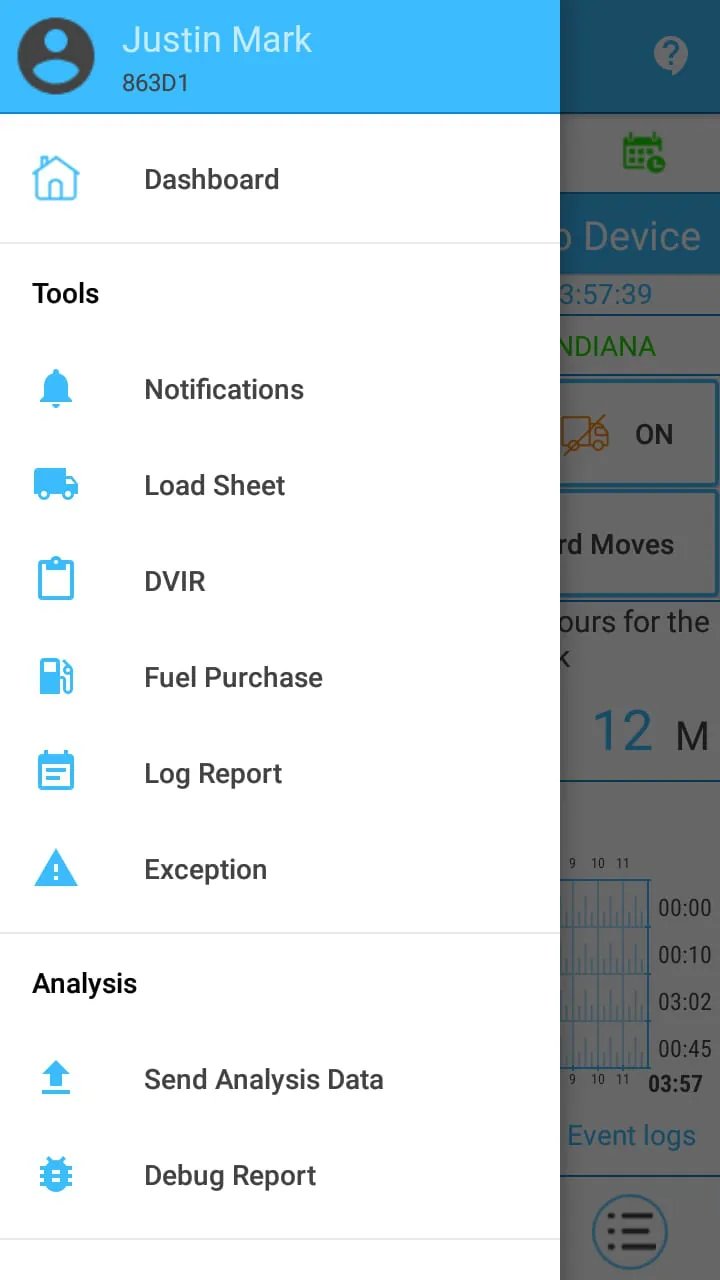
Task: Select Exception under the Tools section
Action: [205, 868]
